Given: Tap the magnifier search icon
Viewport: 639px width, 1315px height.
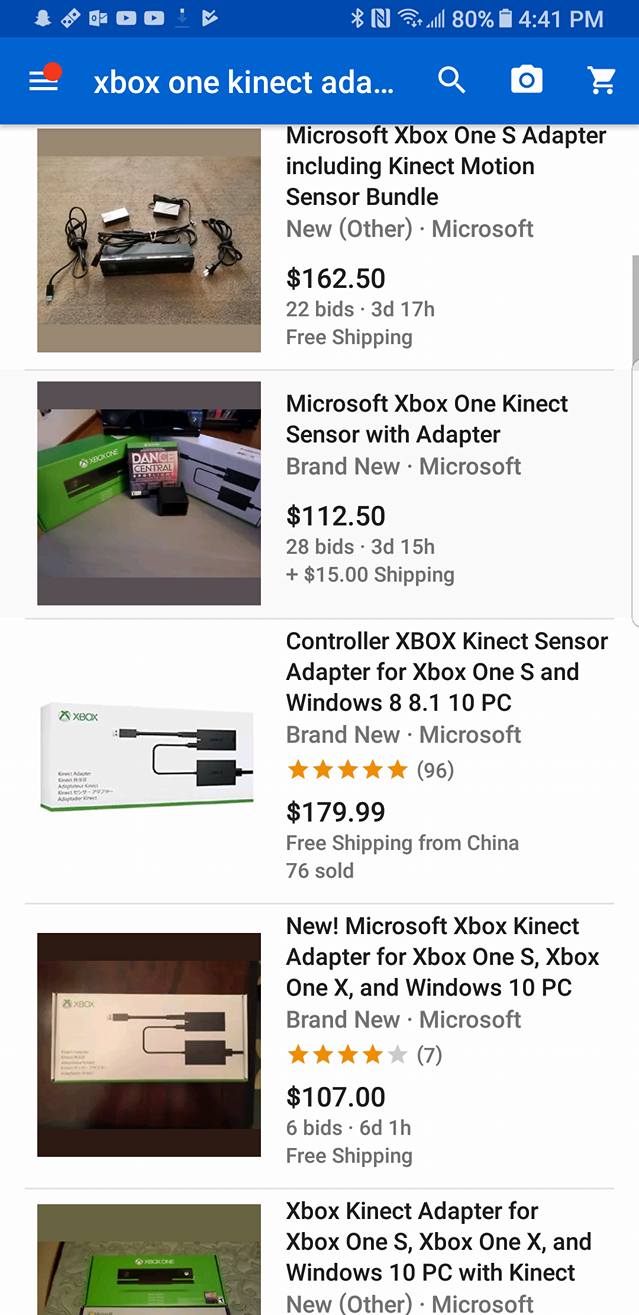Looking at the screenshot, I should [452, 81].
